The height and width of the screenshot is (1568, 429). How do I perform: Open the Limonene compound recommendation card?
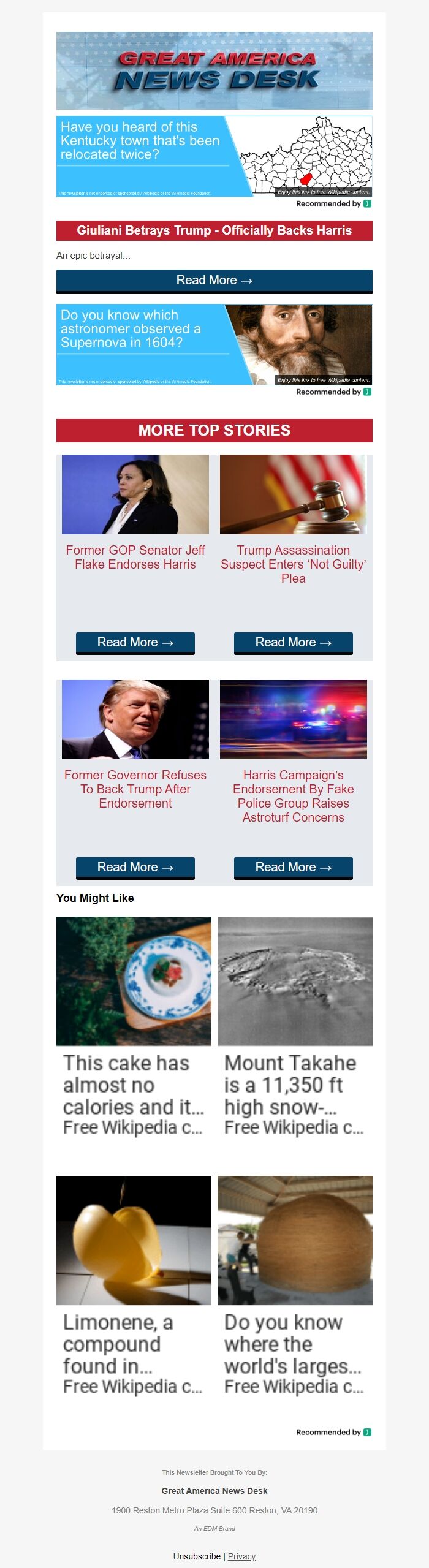click(x=134, y=1286)
